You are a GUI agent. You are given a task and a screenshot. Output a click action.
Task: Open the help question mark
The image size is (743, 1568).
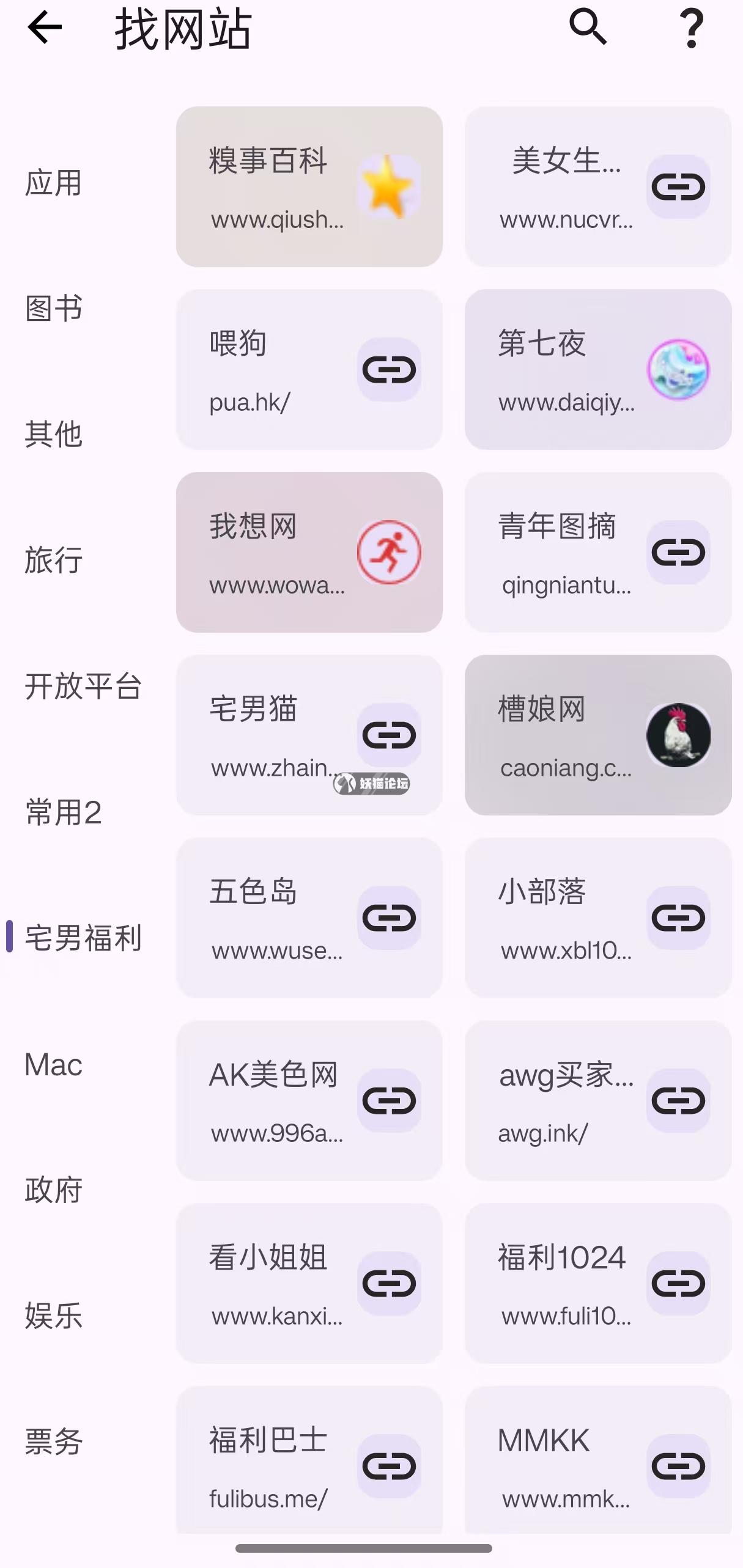692,29
